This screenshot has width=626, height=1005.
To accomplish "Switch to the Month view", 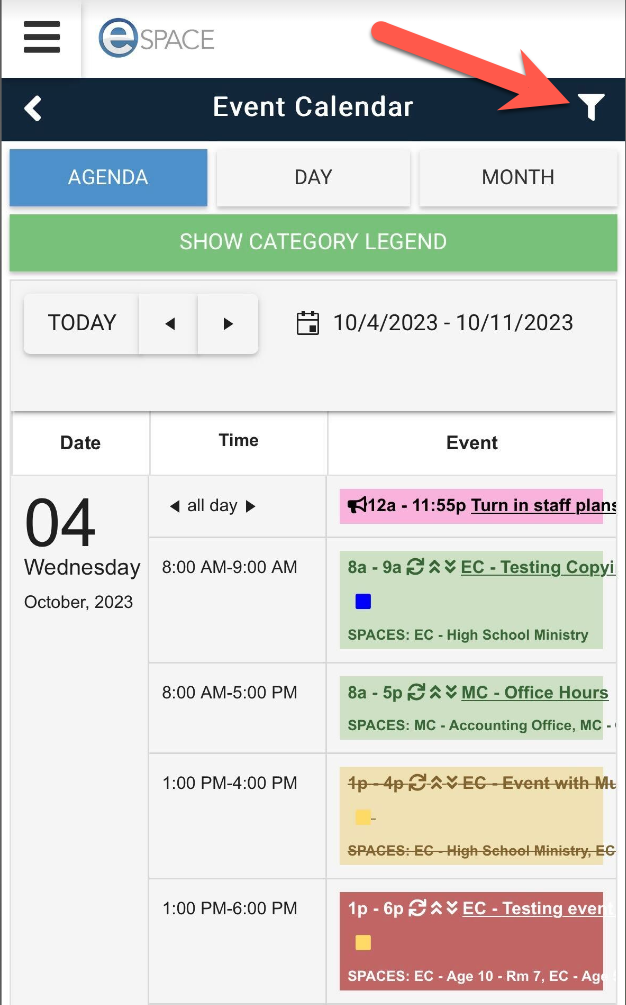I will (517, 177).
